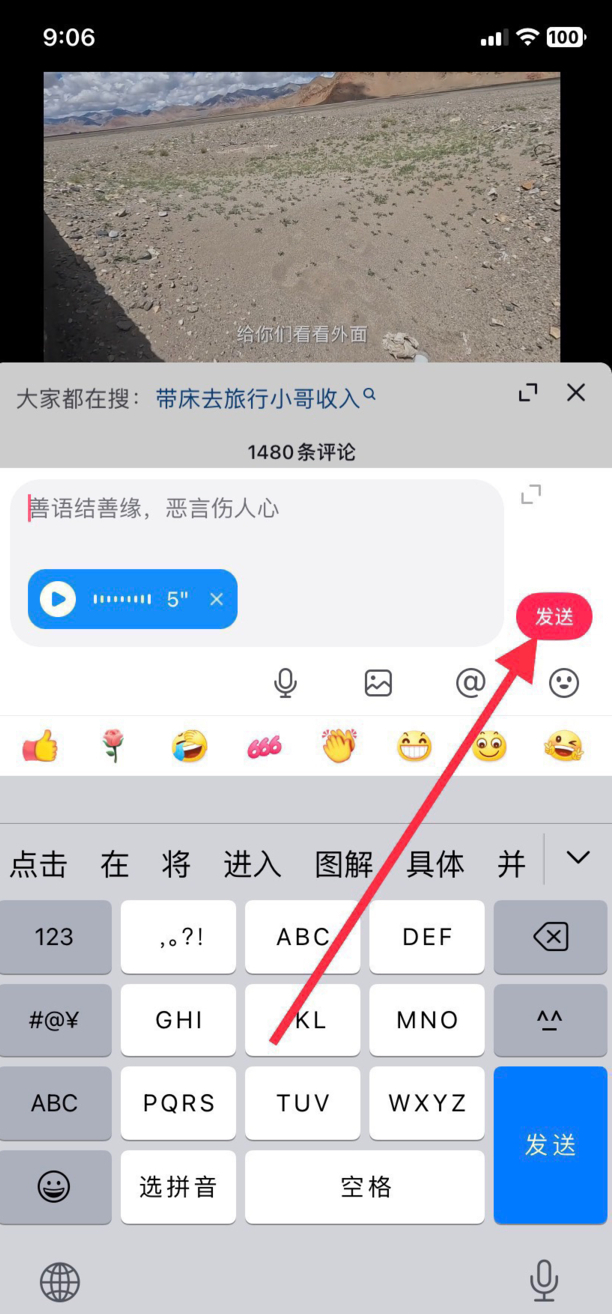The width and height of the screenshot is (612, 1314).
Task: Open the emoji picker in the comment toolbar
Action: pos(564,683)
